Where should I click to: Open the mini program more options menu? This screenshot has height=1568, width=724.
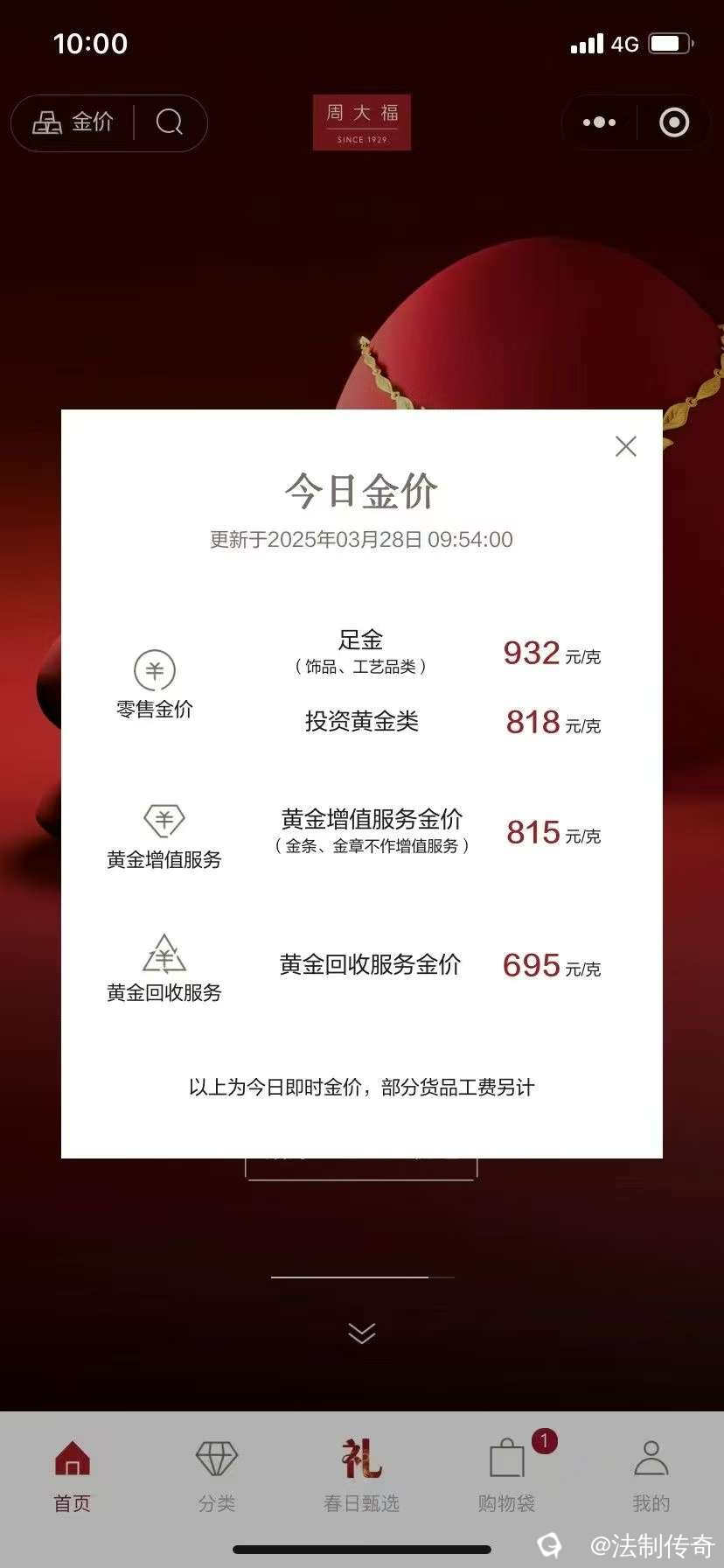(x=599, y=122)
